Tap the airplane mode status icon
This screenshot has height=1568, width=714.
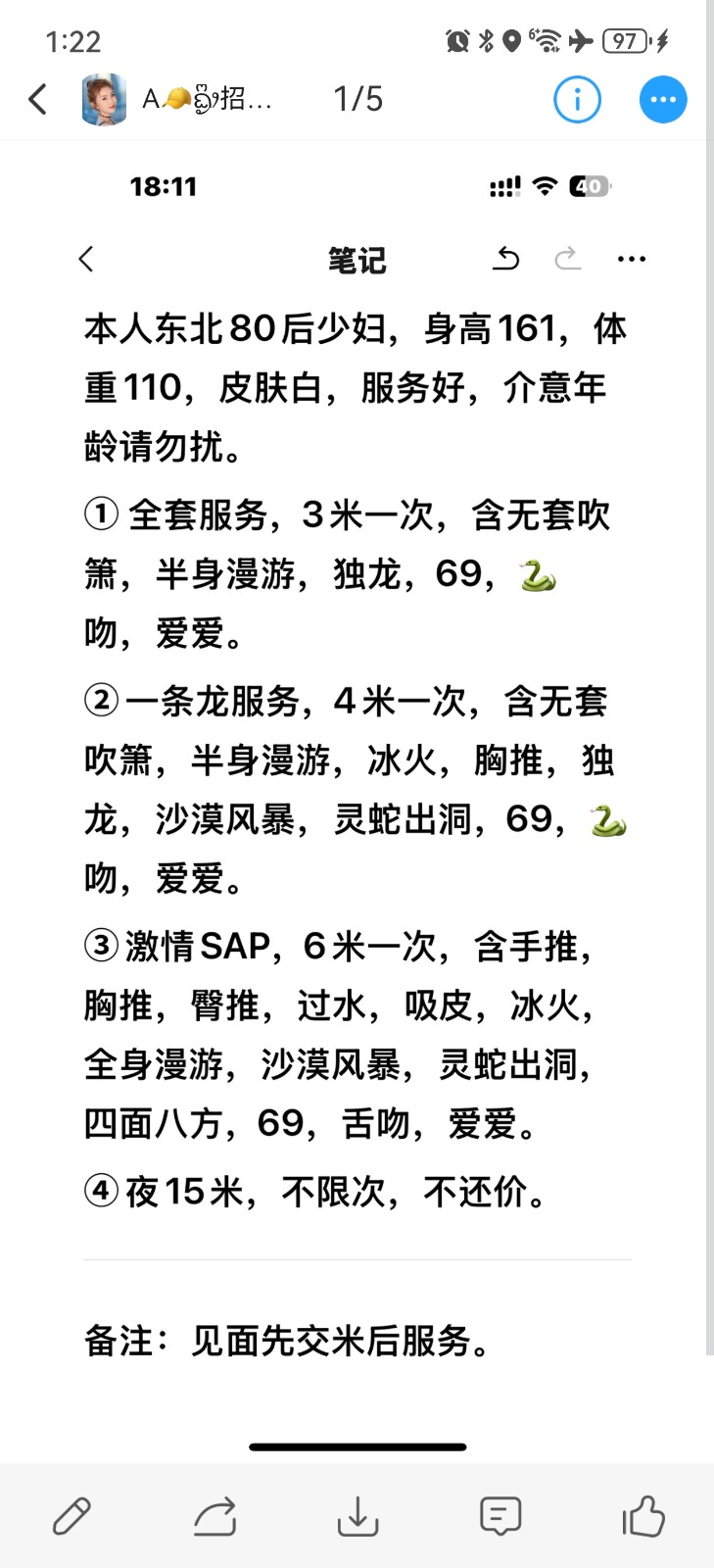tap(582, 40)
